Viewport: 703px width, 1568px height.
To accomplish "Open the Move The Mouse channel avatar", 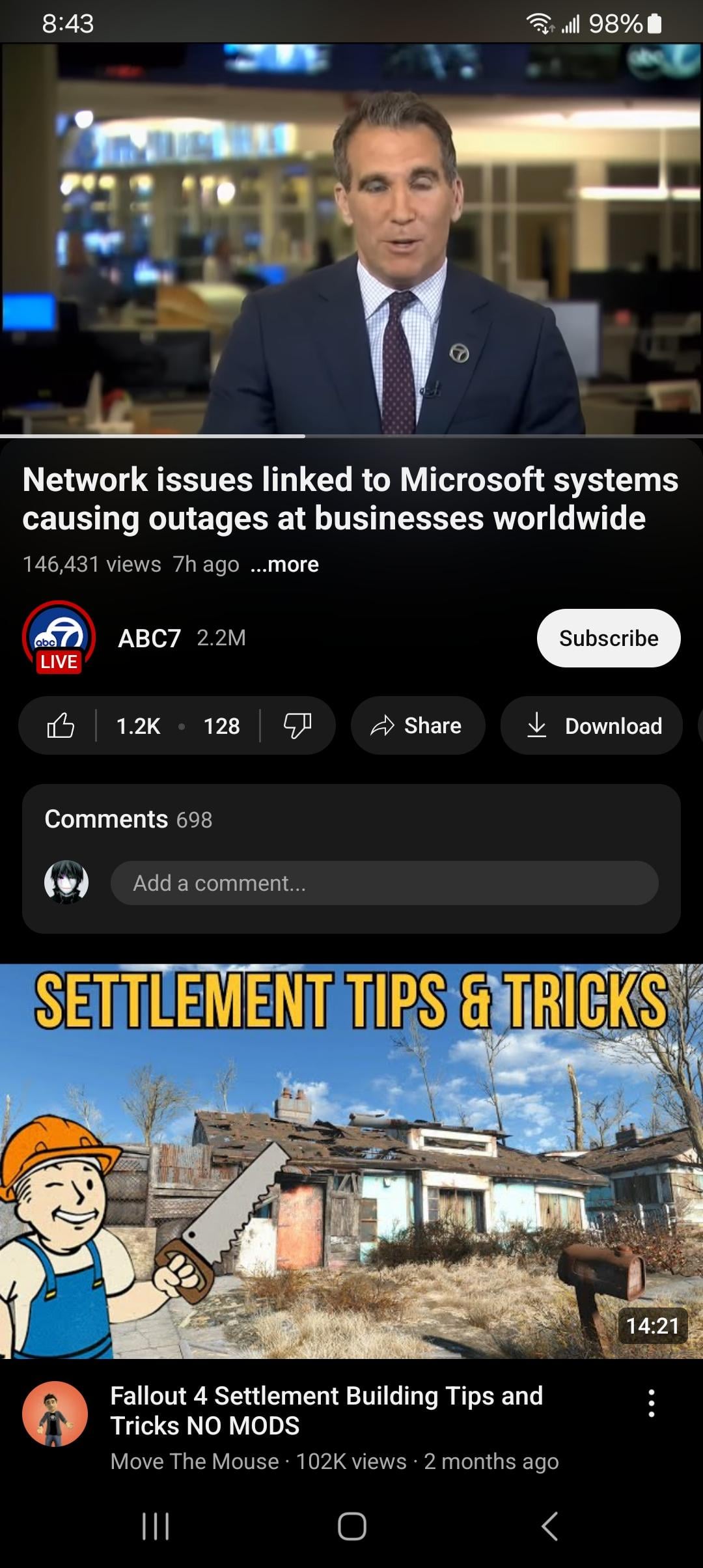I will coord(55,1414).
